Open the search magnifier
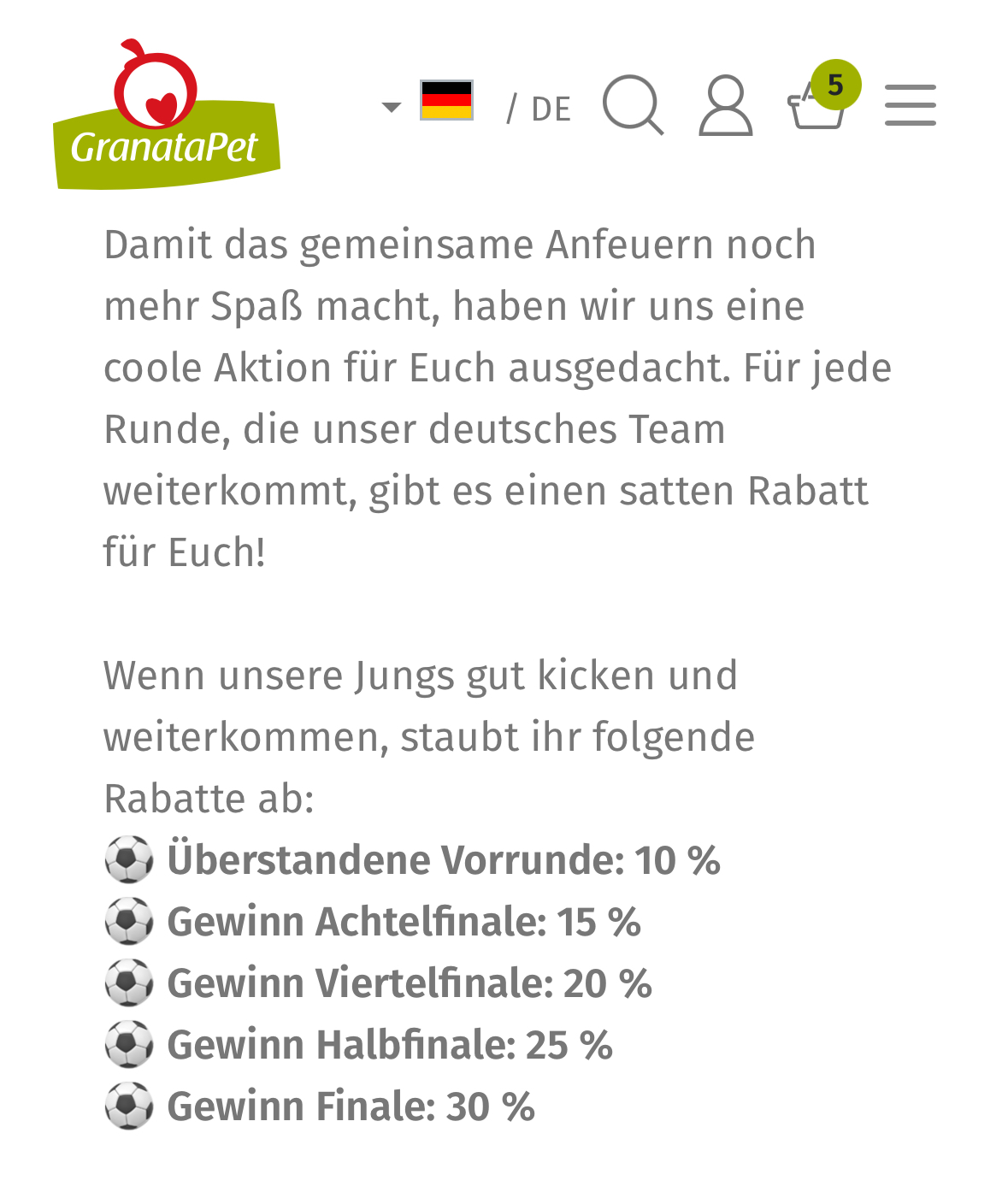 (633, 105)
